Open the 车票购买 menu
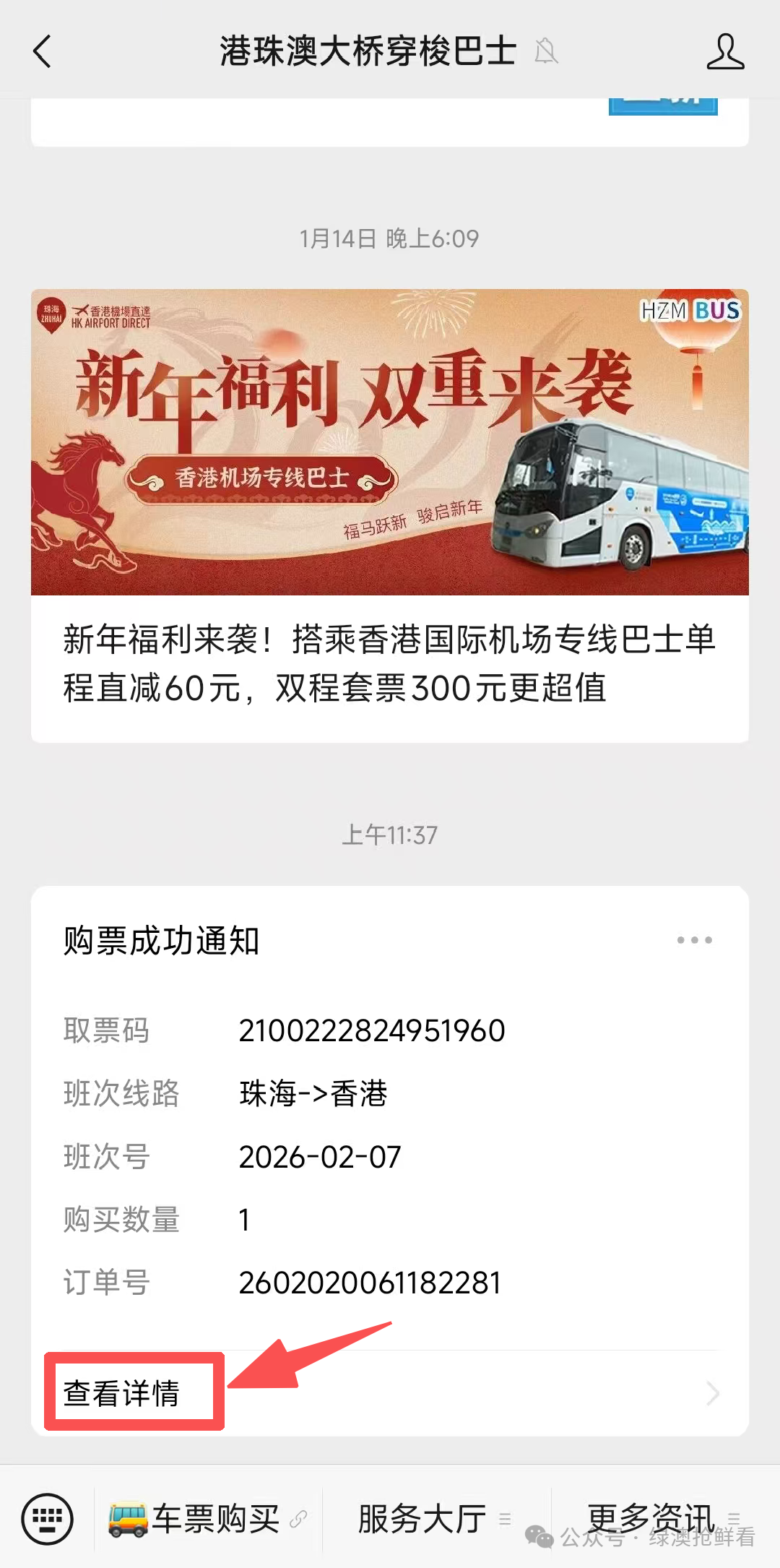 pos(208,1518)
